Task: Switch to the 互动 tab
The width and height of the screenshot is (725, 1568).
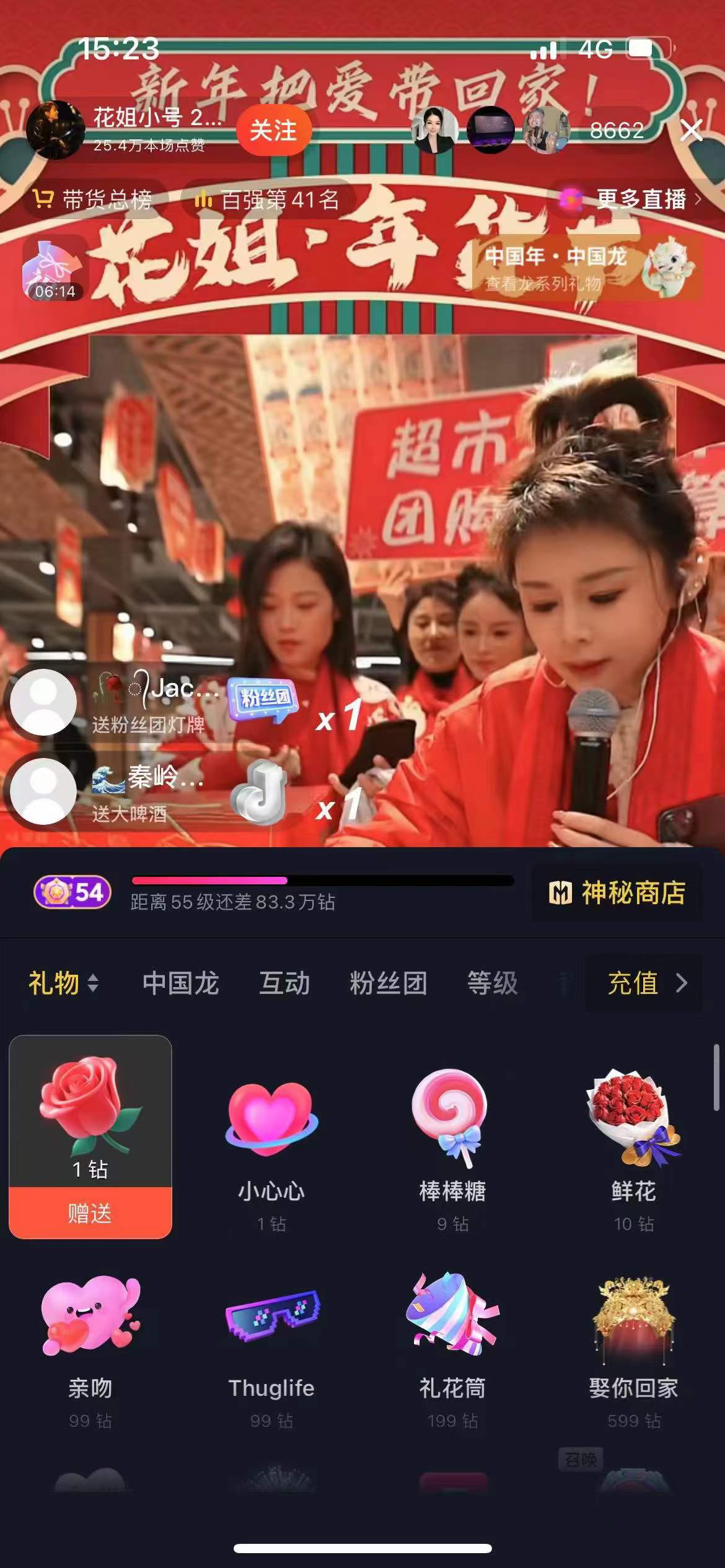Action: point(284,983)
